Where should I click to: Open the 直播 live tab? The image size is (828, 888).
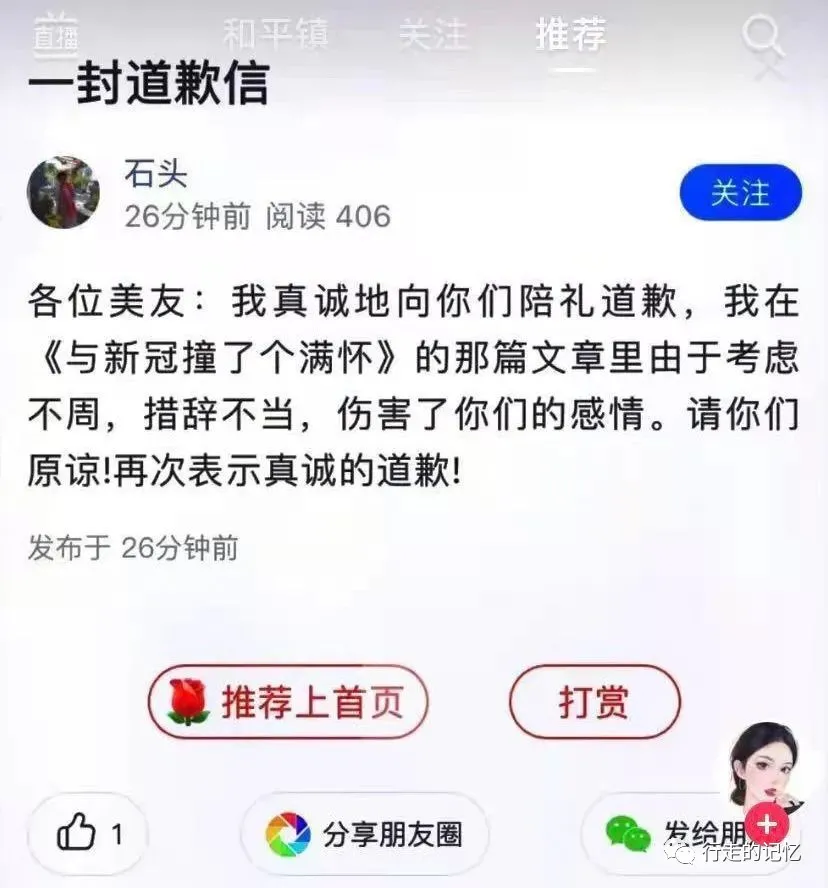[56, 36]
